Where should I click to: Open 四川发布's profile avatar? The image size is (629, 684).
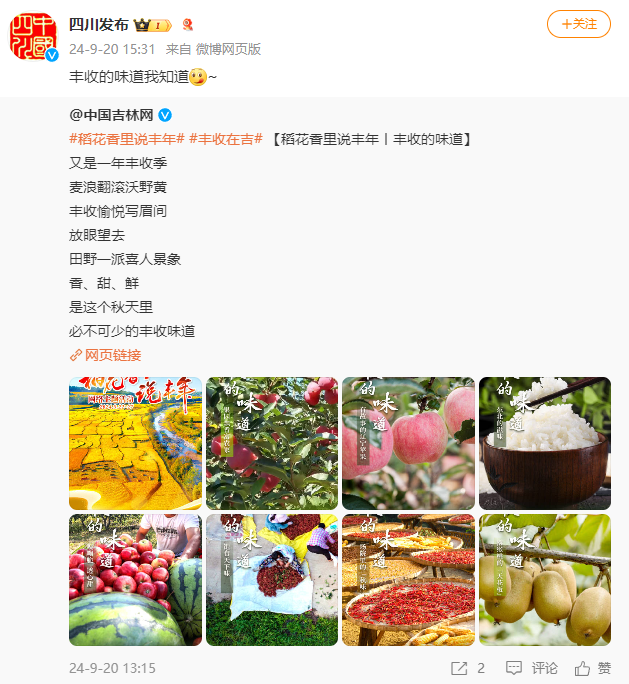[34, 37]
